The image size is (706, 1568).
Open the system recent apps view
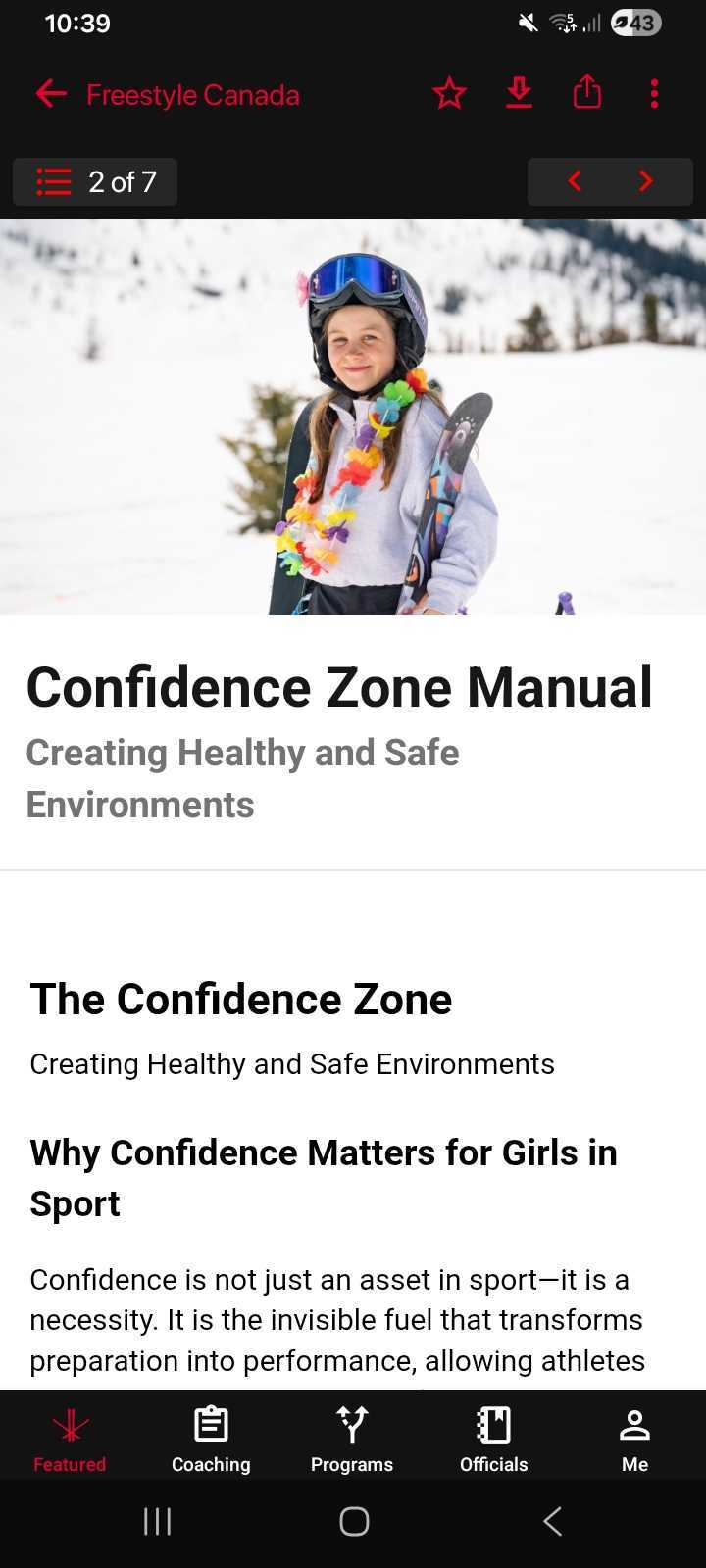point(157,1521)
